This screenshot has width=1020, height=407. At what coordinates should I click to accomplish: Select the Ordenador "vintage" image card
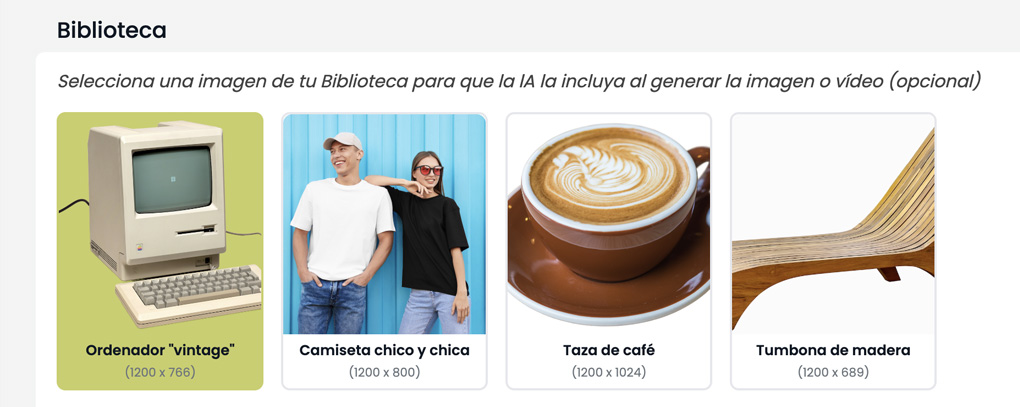[x=160, y=250]
